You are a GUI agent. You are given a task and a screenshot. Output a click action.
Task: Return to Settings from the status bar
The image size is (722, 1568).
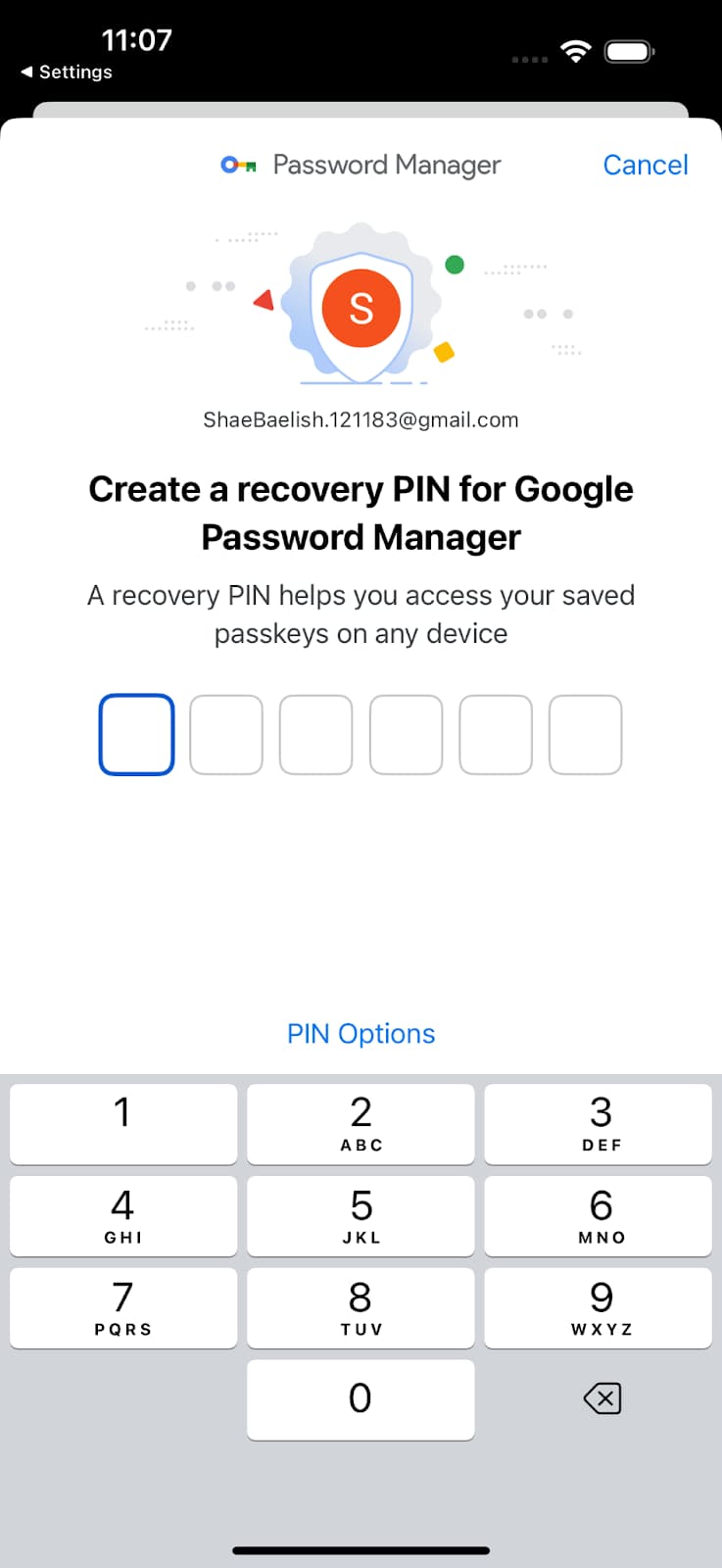tap(67, 72)
